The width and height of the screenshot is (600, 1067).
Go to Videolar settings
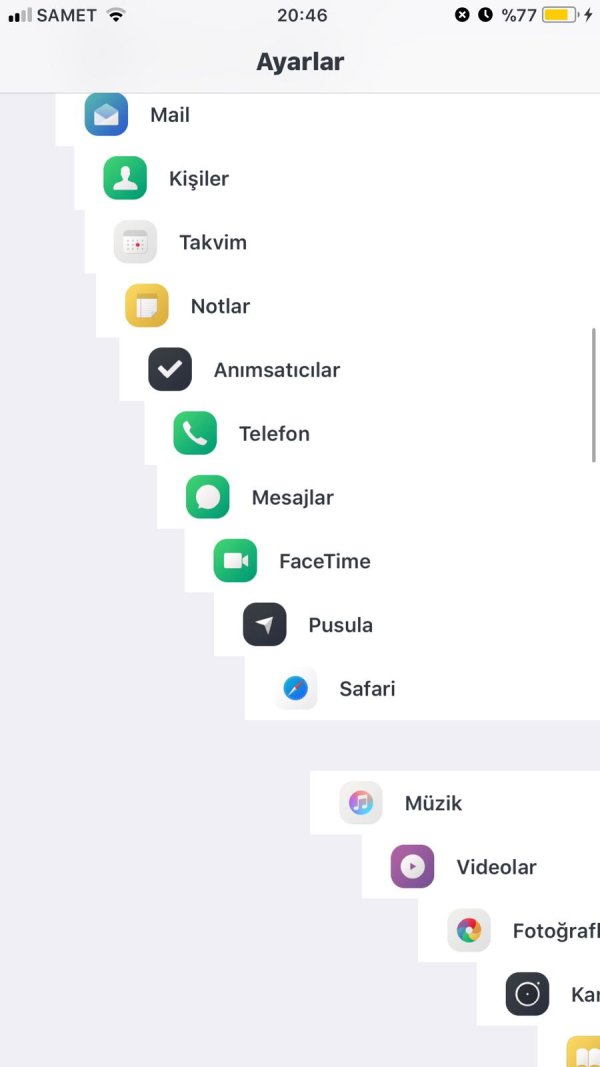point(496,867)
